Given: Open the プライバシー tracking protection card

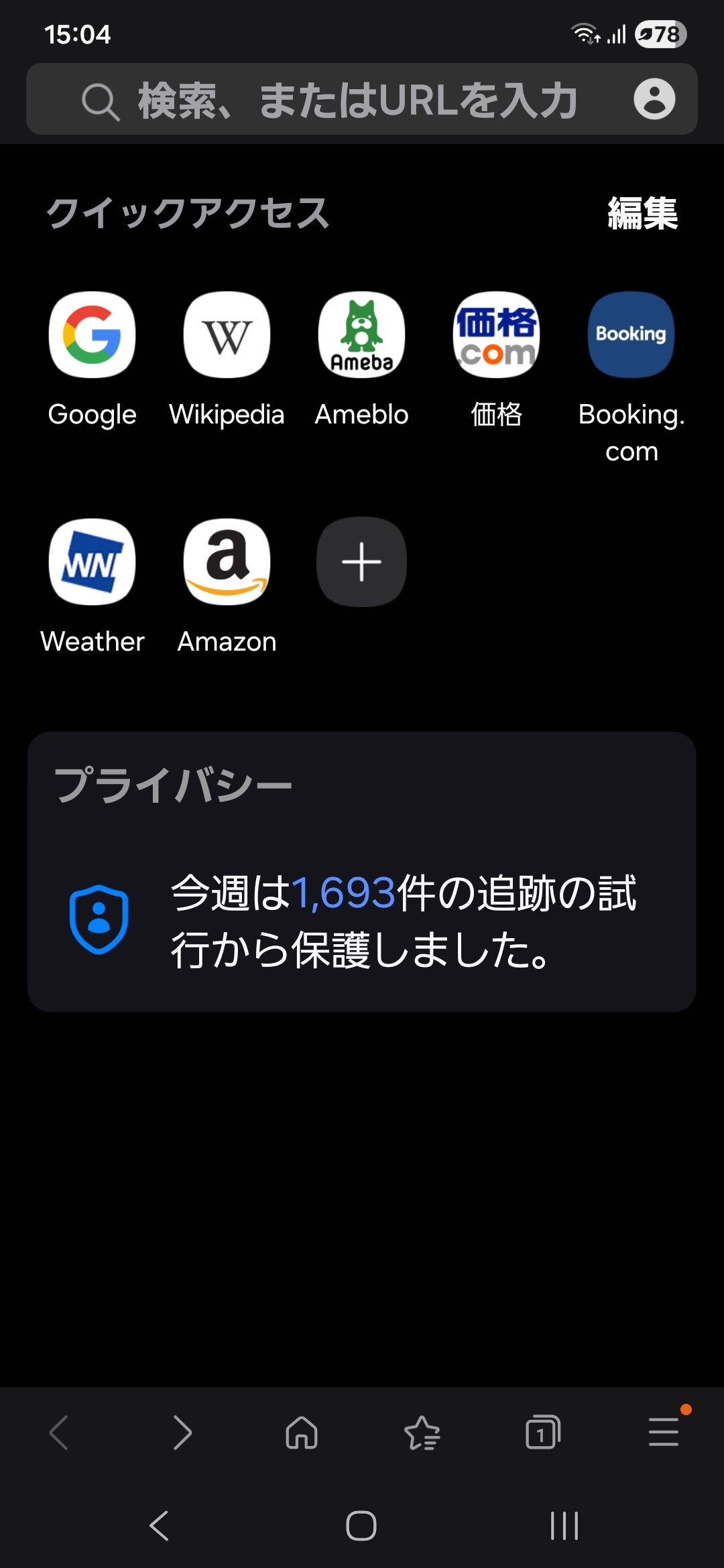Looking at the screenshot, I should [x=362, y=871].
